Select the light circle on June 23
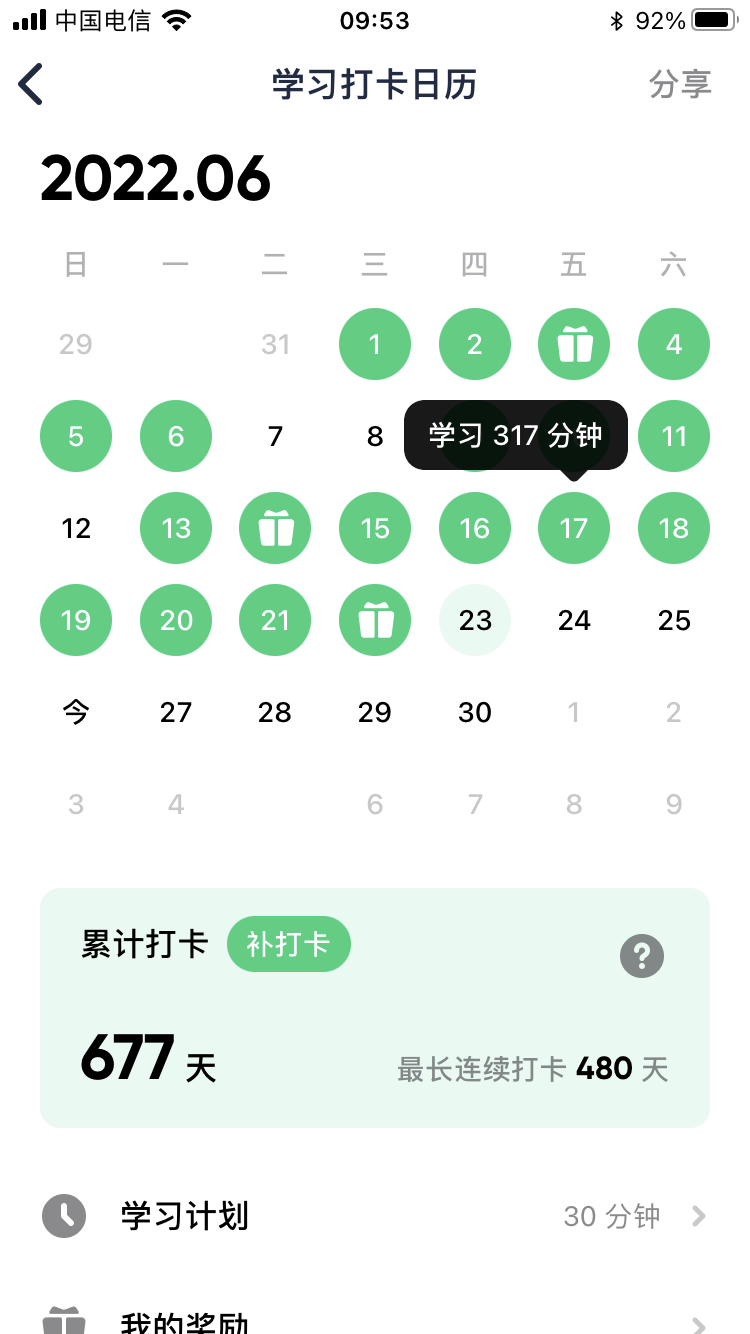Screen dimensions: 750x1334 point(475,620)
